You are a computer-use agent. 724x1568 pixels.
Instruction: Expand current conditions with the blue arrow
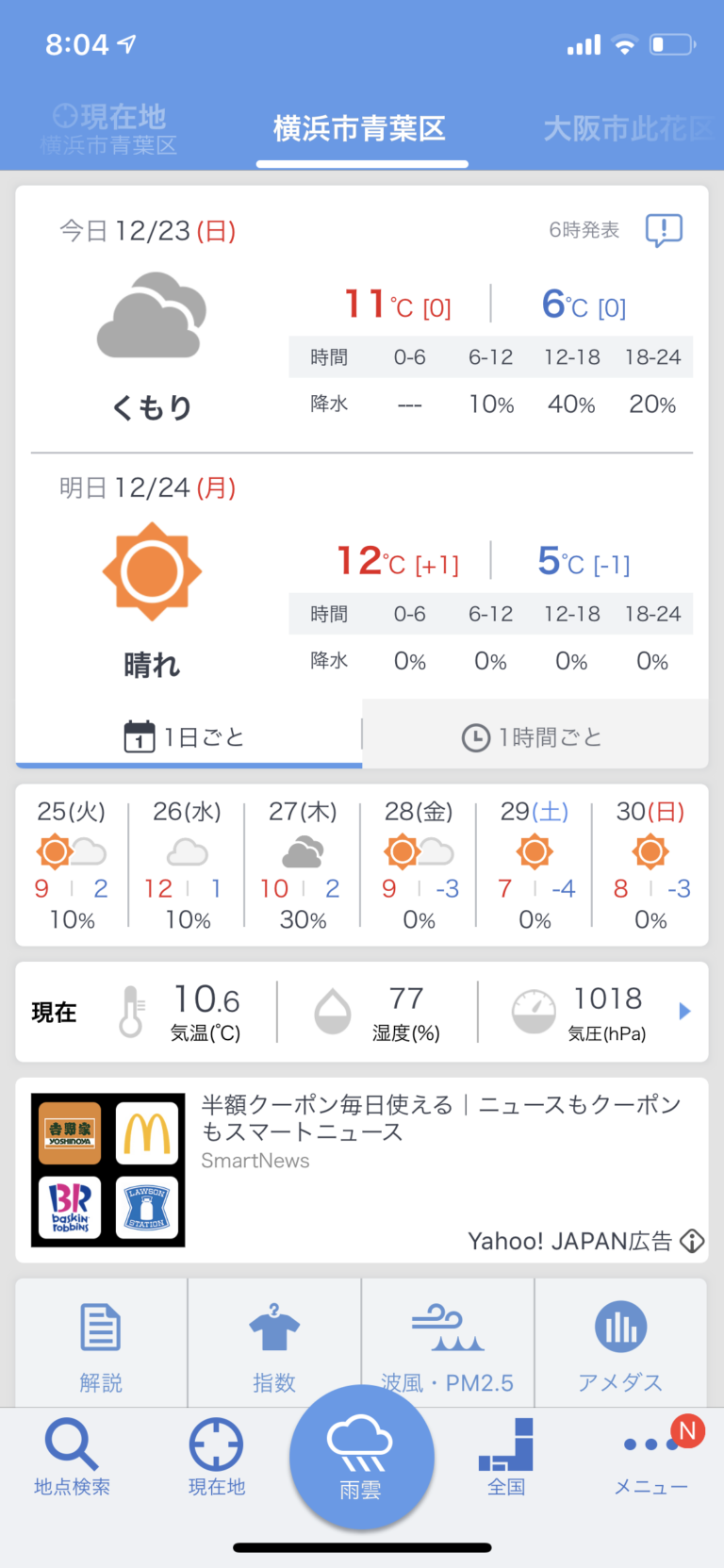pyautogui.click(x=685, y=1012)
